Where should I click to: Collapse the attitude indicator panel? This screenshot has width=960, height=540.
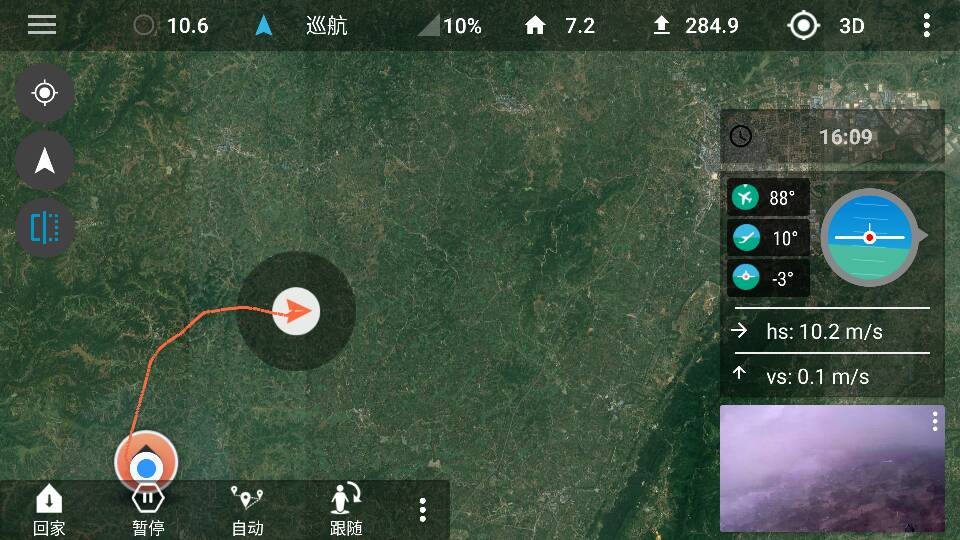coord(922,236)
